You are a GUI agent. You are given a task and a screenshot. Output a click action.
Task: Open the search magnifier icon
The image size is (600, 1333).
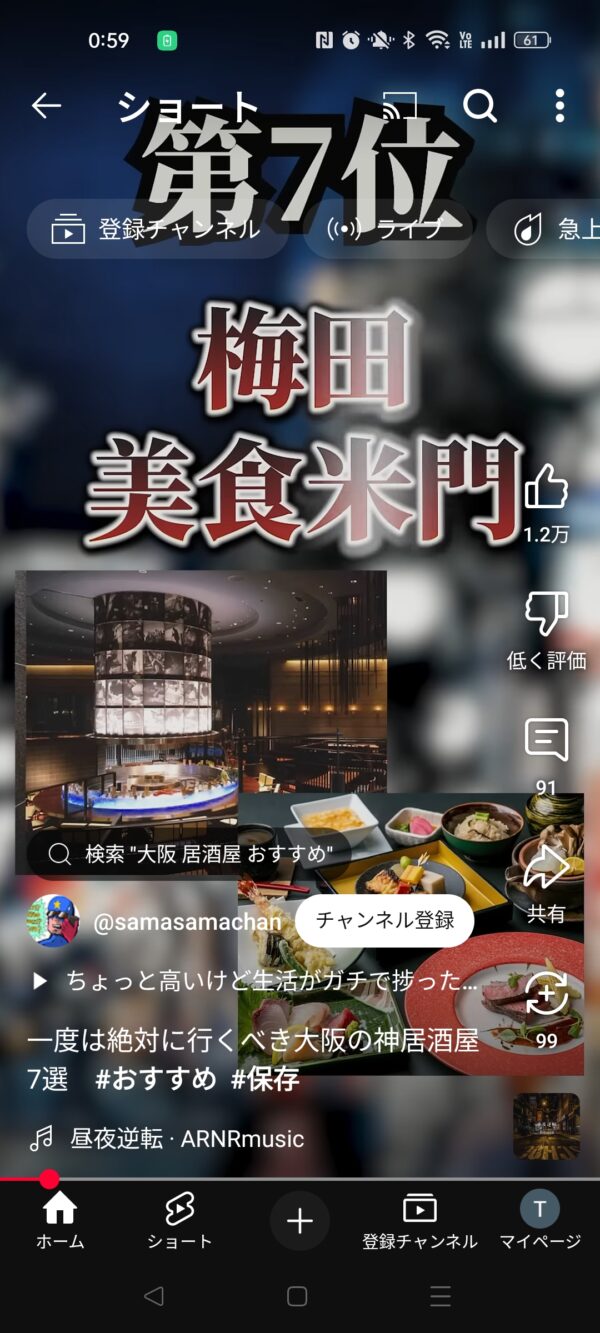pos(480,105)
